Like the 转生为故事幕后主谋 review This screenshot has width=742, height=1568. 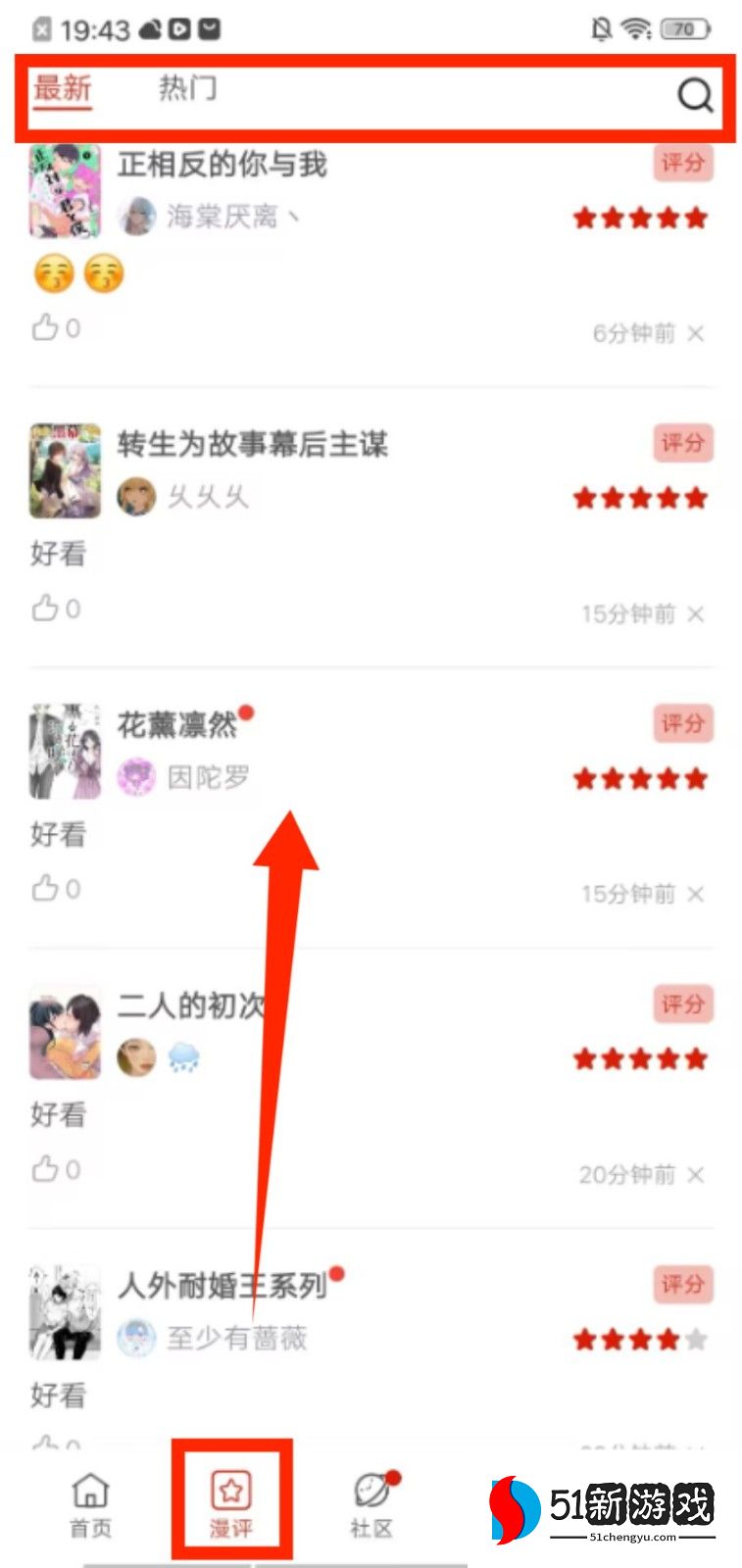(46, 609)
